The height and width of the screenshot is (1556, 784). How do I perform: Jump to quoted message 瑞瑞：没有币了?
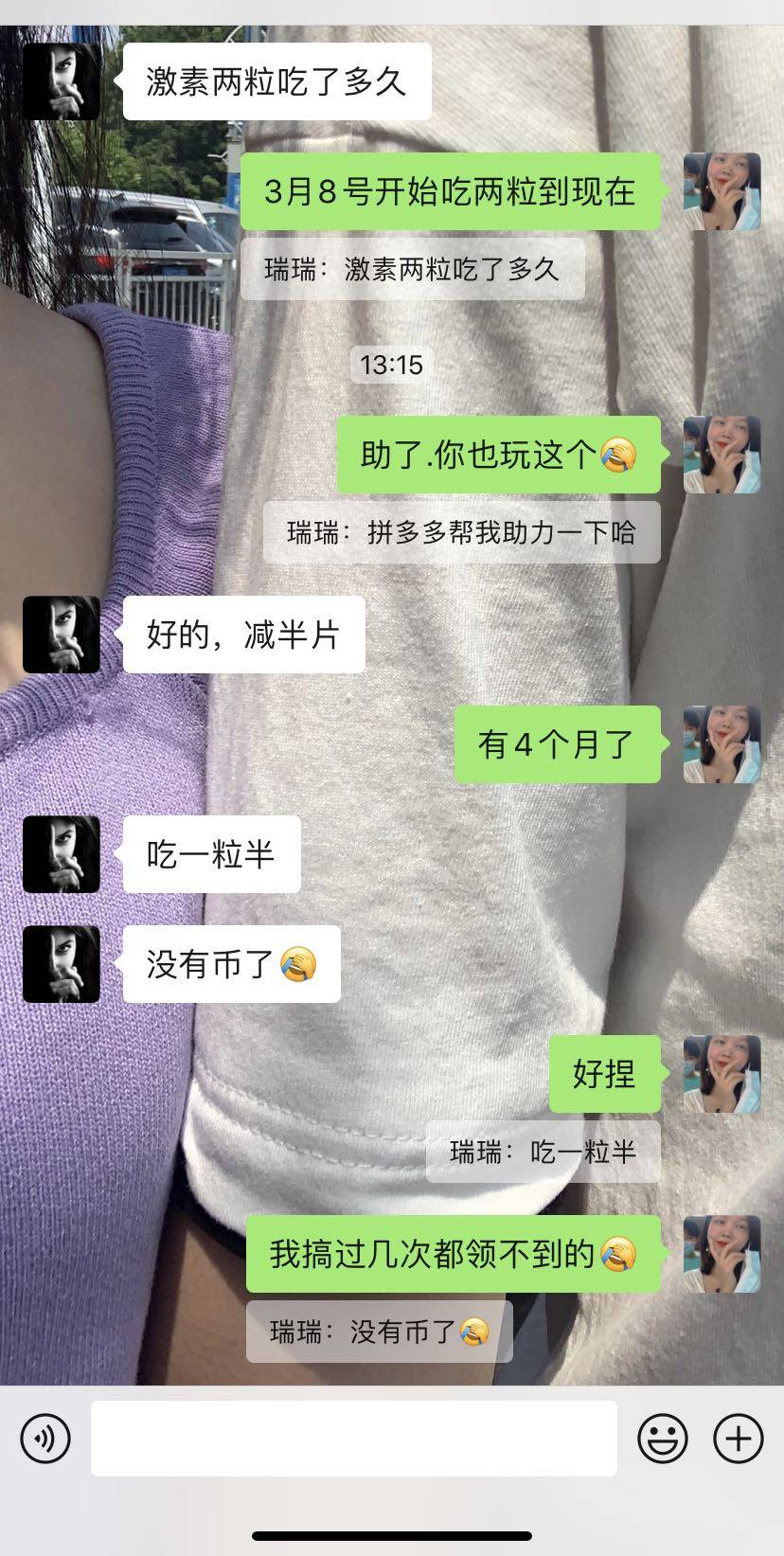point(379,1332)
